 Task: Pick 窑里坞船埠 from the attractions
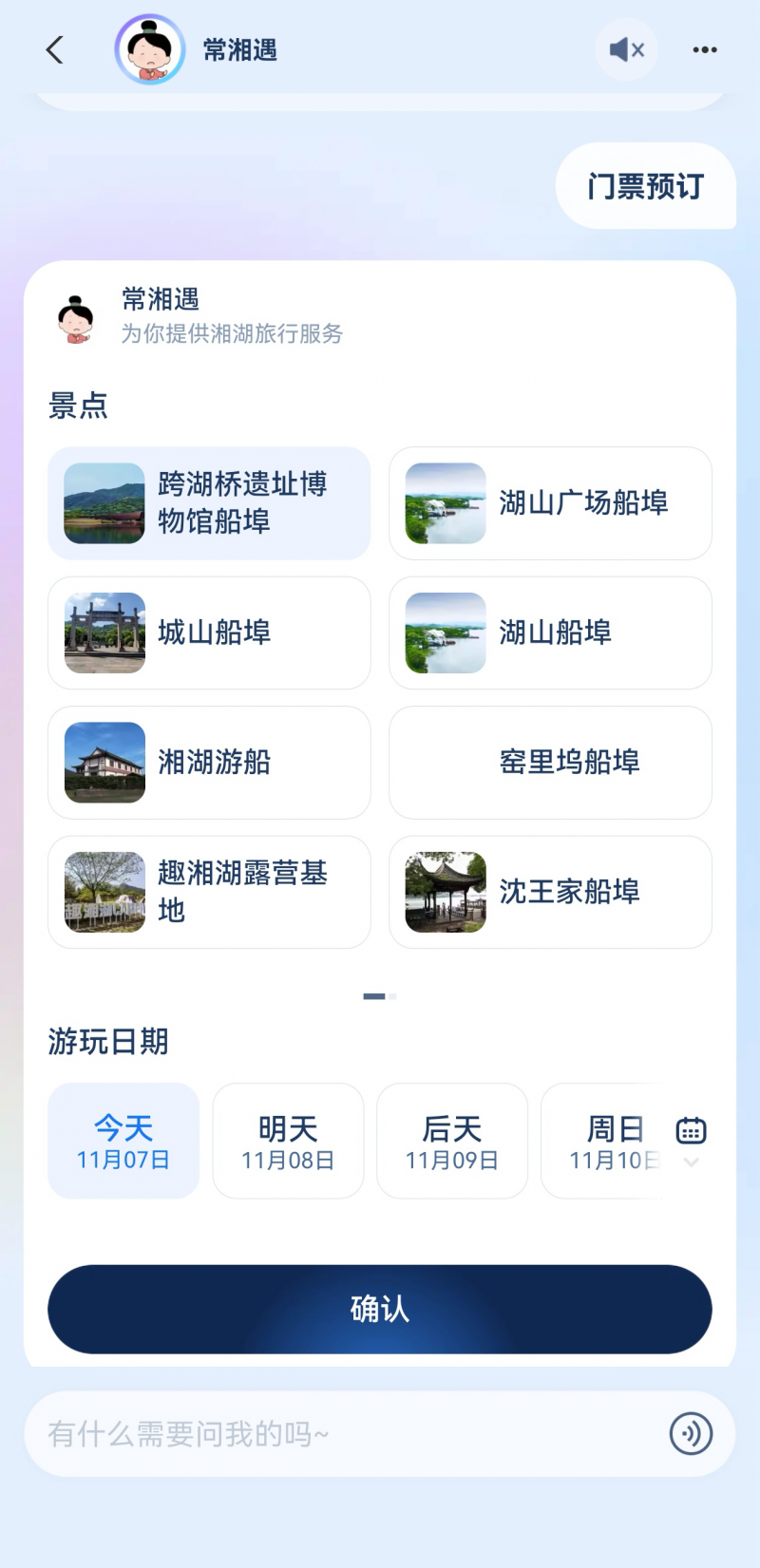550,763
